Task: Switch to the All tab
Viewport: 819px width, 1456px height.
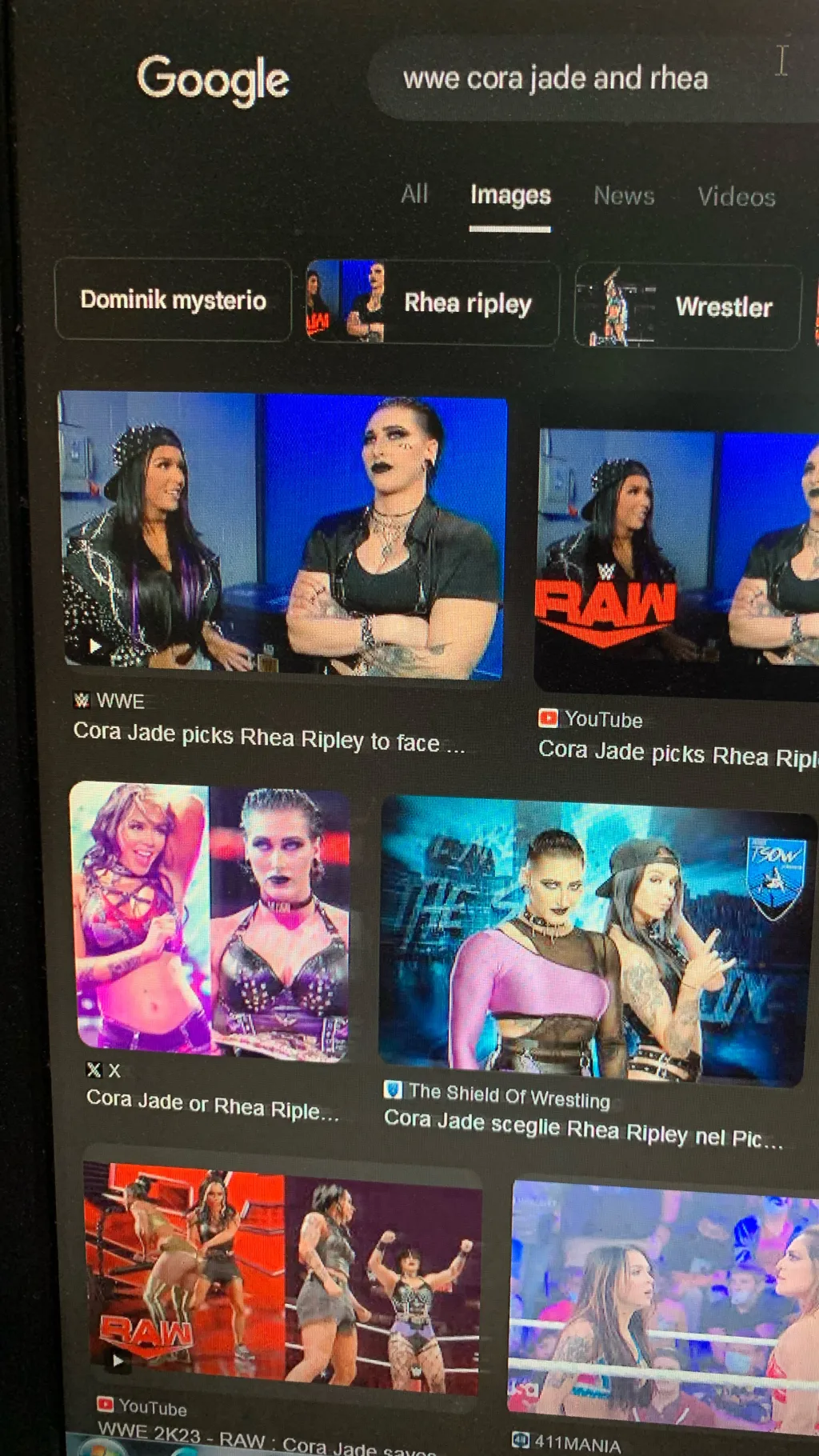Action: [413, 194]
